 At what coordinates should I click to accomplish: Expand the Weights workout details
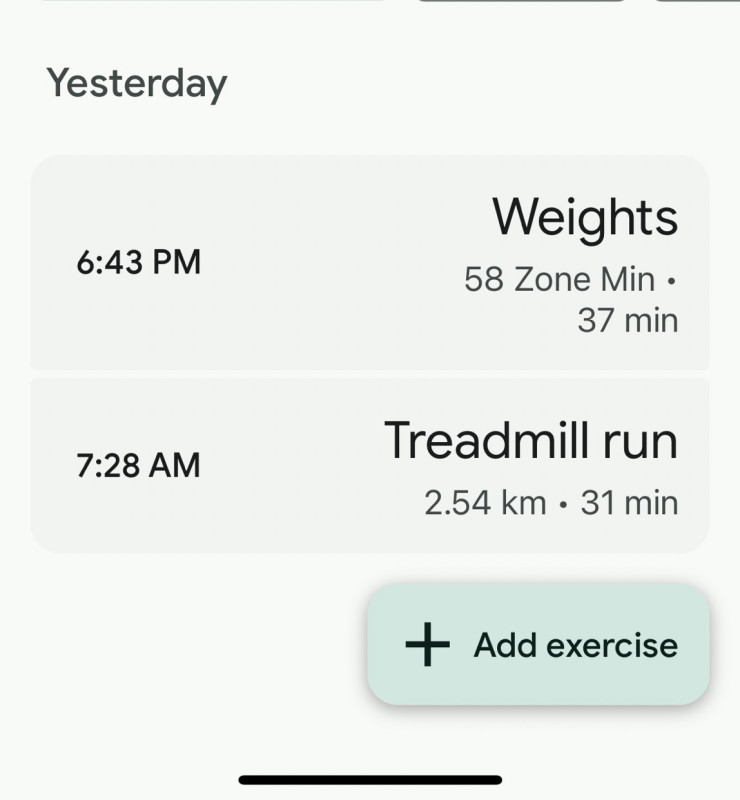[x=370, y=262]
